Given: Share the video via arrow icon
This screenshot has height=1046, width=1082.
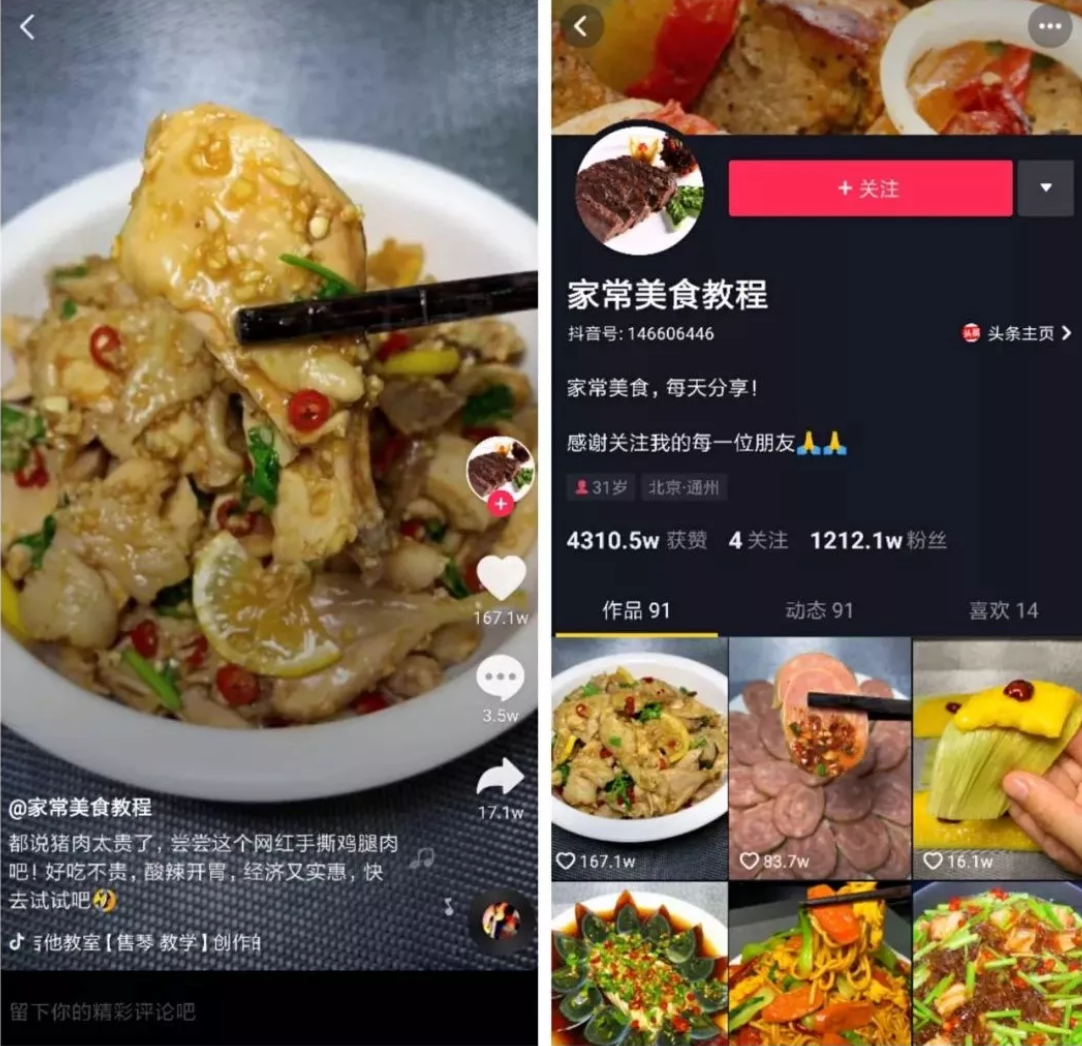Looking at the screenshot, I should click(x=500, y=777).
